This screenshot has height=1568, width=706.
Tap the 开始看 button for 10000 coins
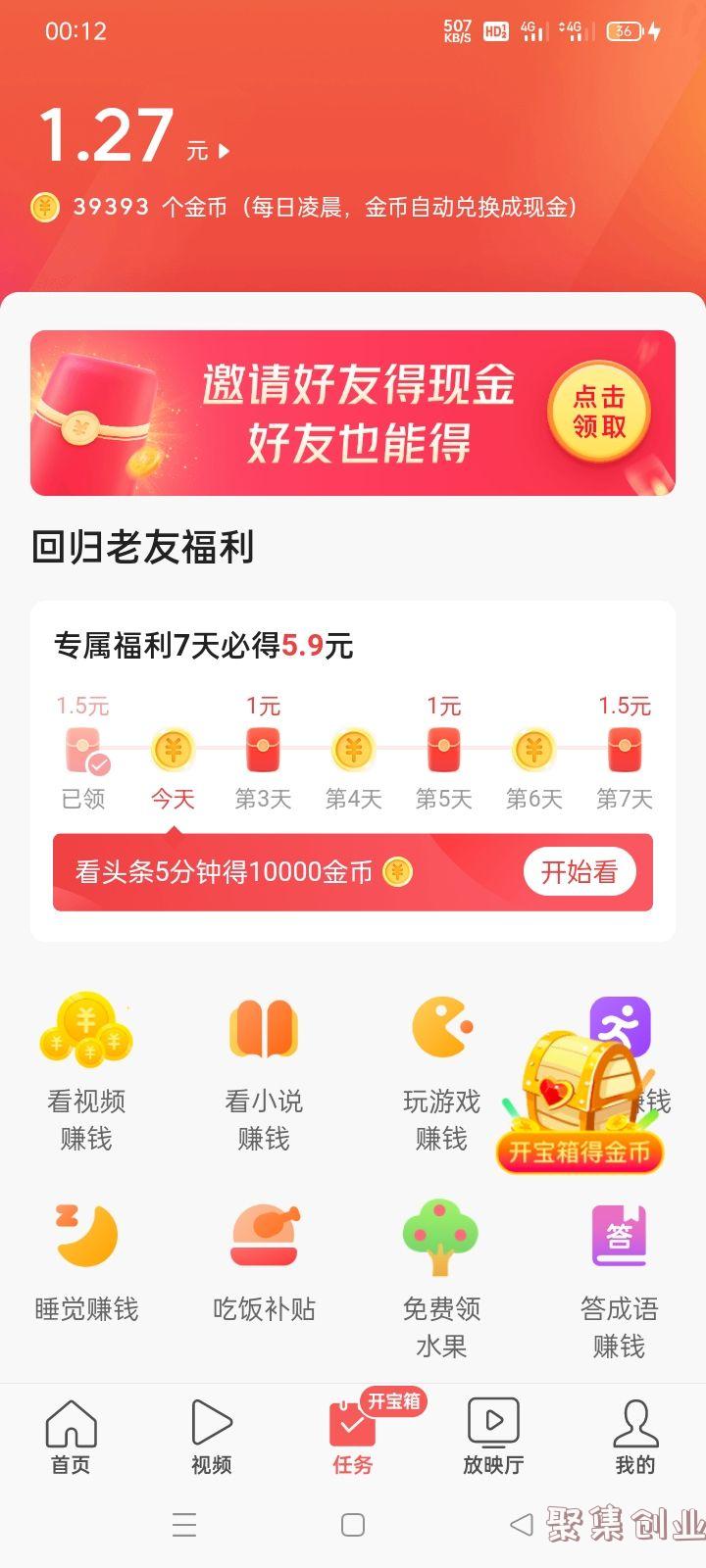pyautogui.click(x=579, y=871)
